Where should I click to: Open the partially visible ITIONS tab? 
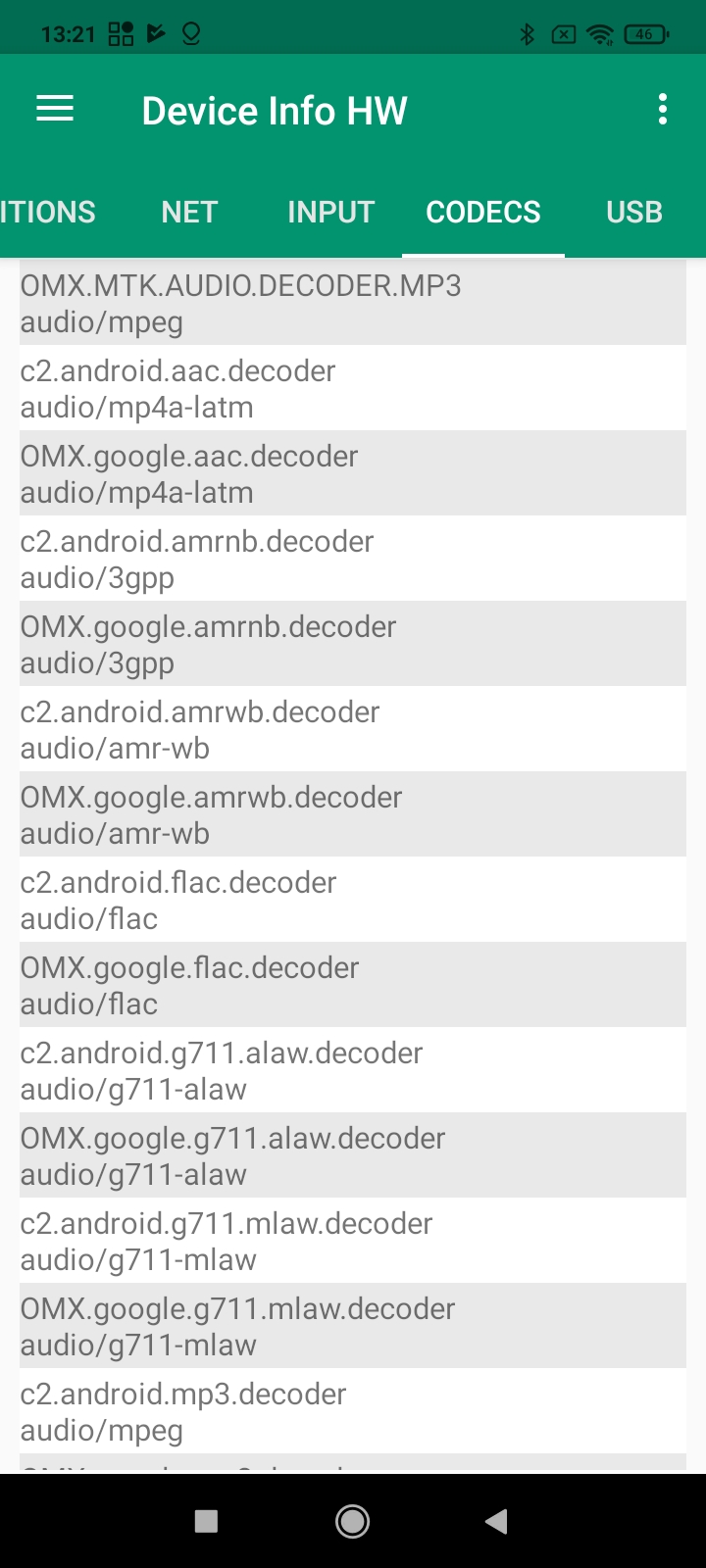pos(49,212)
